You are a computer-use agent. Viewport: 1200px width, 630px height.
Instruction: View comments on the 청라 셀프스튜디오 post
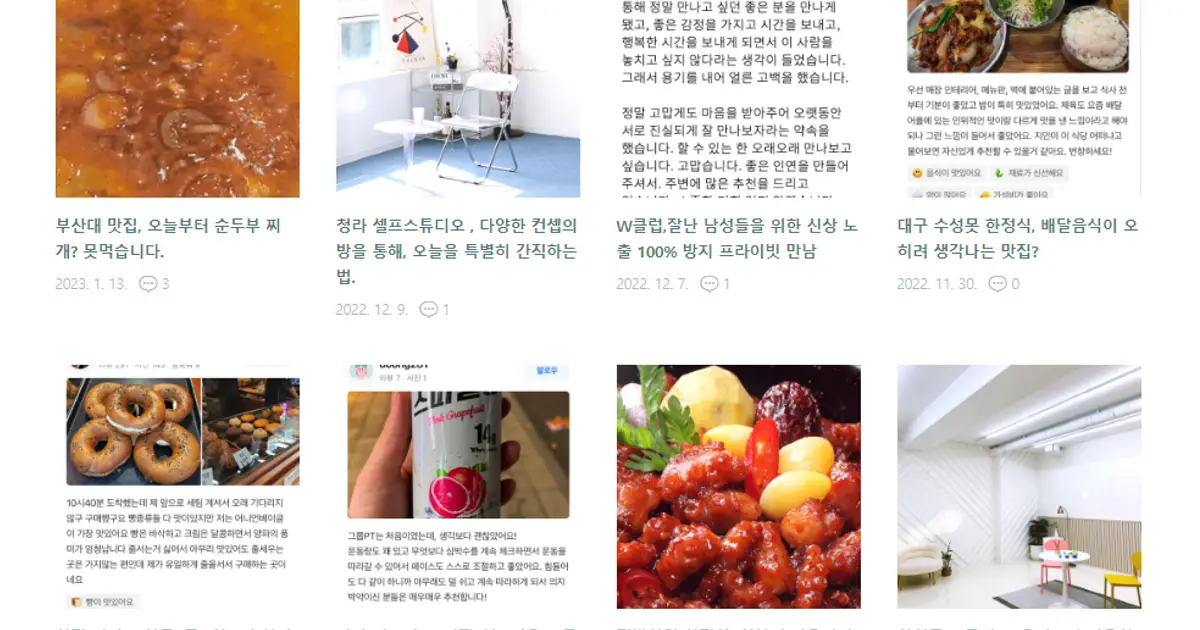[x=434, y=310]
